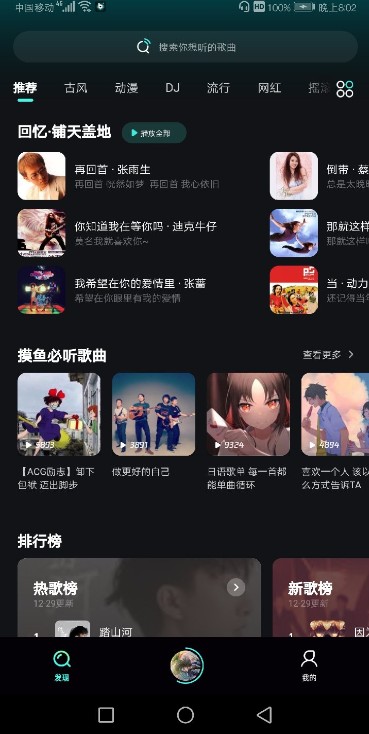Switch to the 古风 tab
The height and width of the screenshot is (734, 369).
coord(76,88)
